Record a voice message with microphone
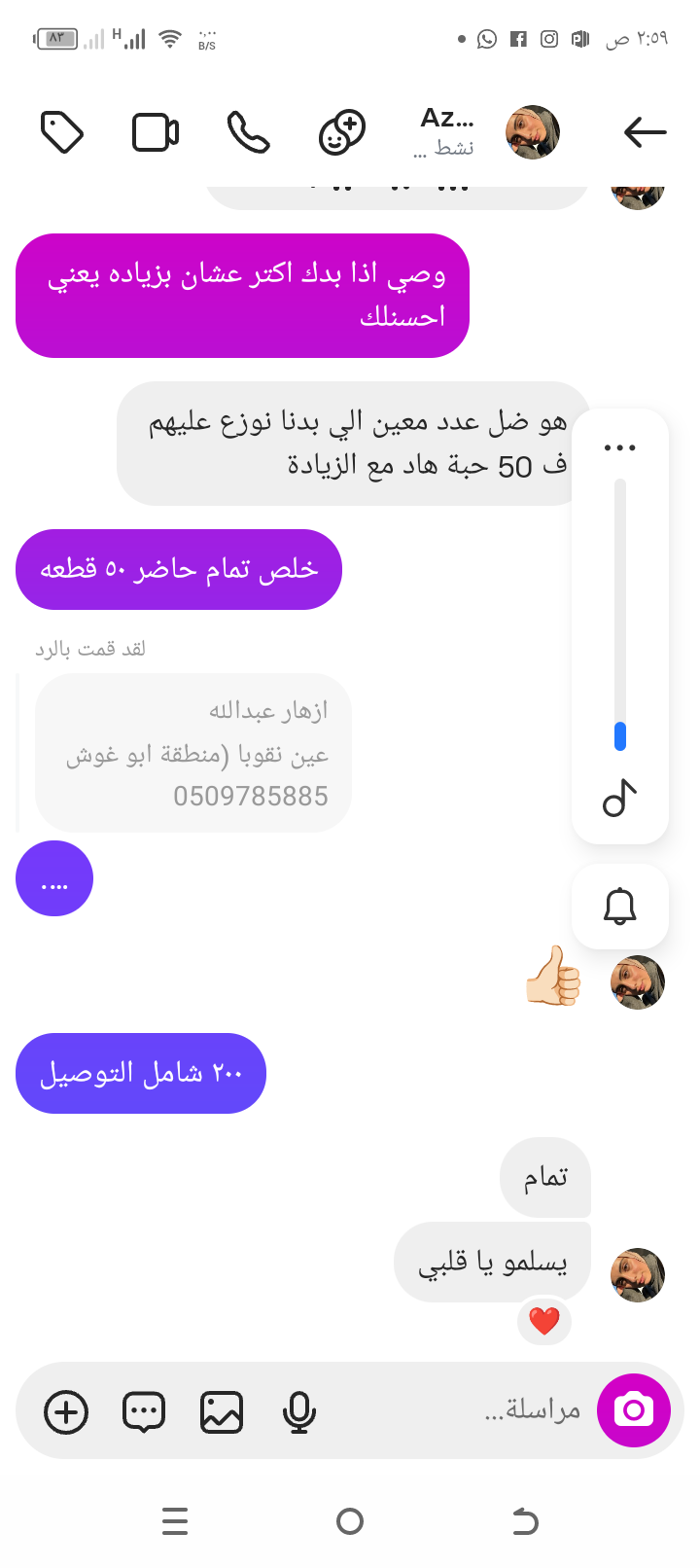 (x=299, y=1412)
